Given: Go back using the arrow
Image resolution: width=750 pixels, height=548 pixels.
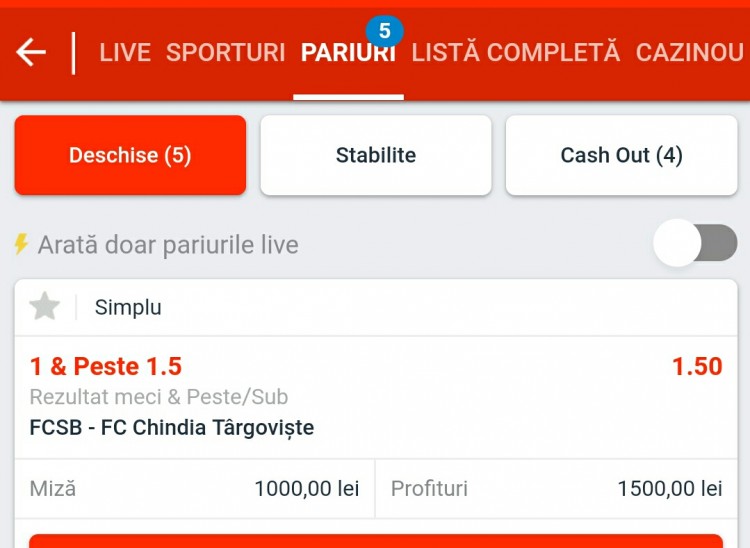Looking at the screenshot, I should (x=32, y=52).
